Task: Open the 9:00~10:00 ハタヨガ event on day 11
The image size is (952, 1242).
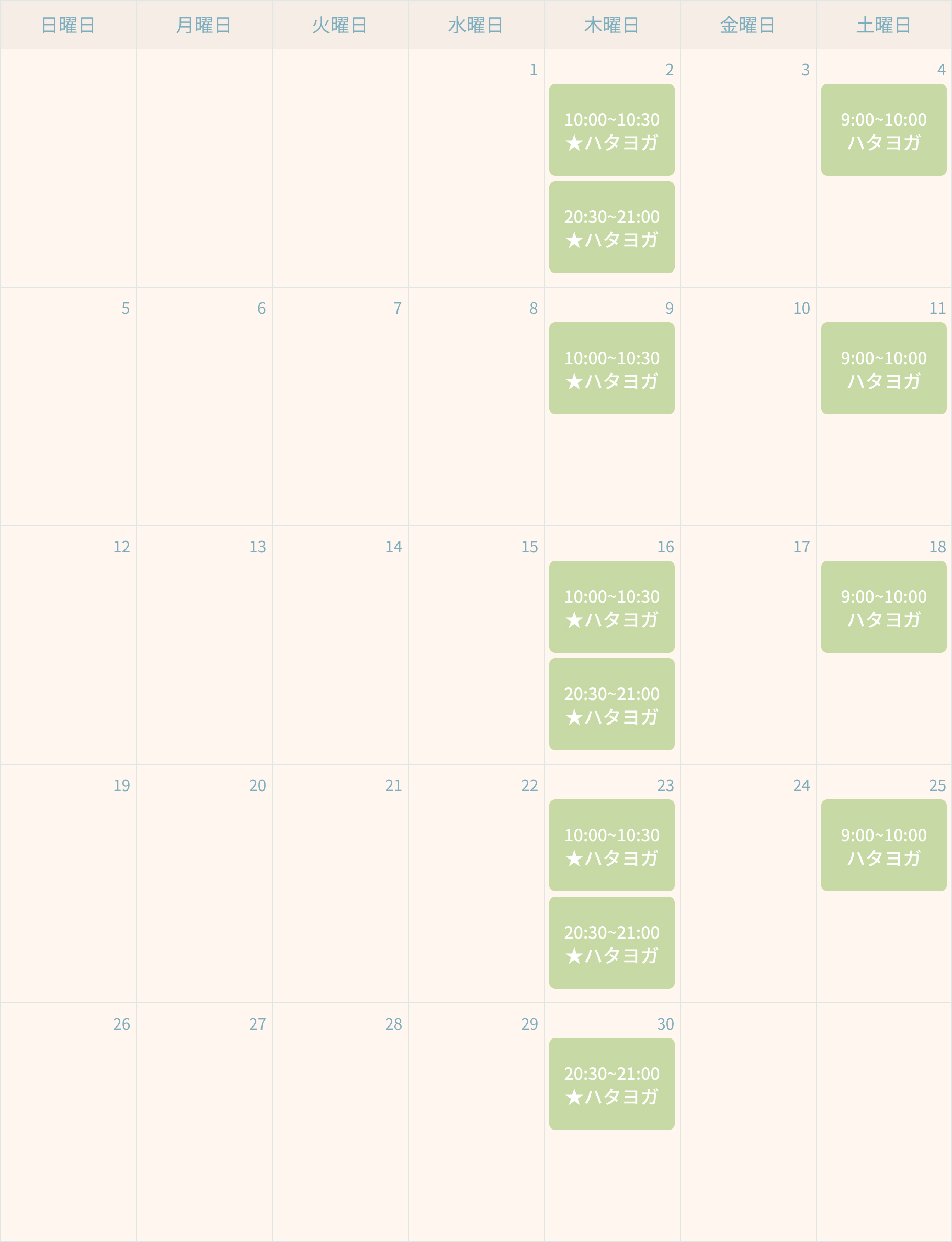Action: [x=882, y=367]
